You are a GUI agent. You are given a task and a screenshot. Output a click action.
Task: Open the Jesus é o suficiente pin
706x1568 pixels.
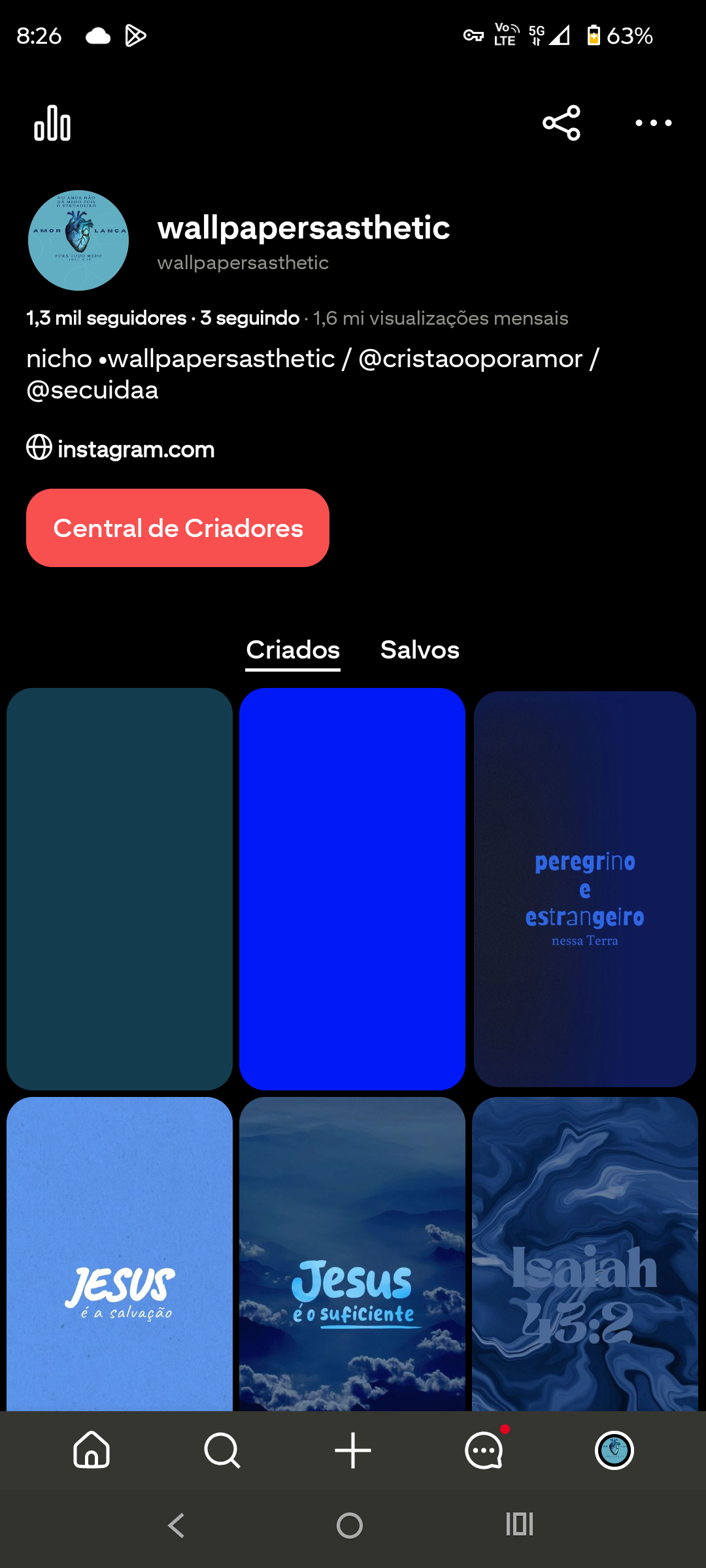point(352,1253)
